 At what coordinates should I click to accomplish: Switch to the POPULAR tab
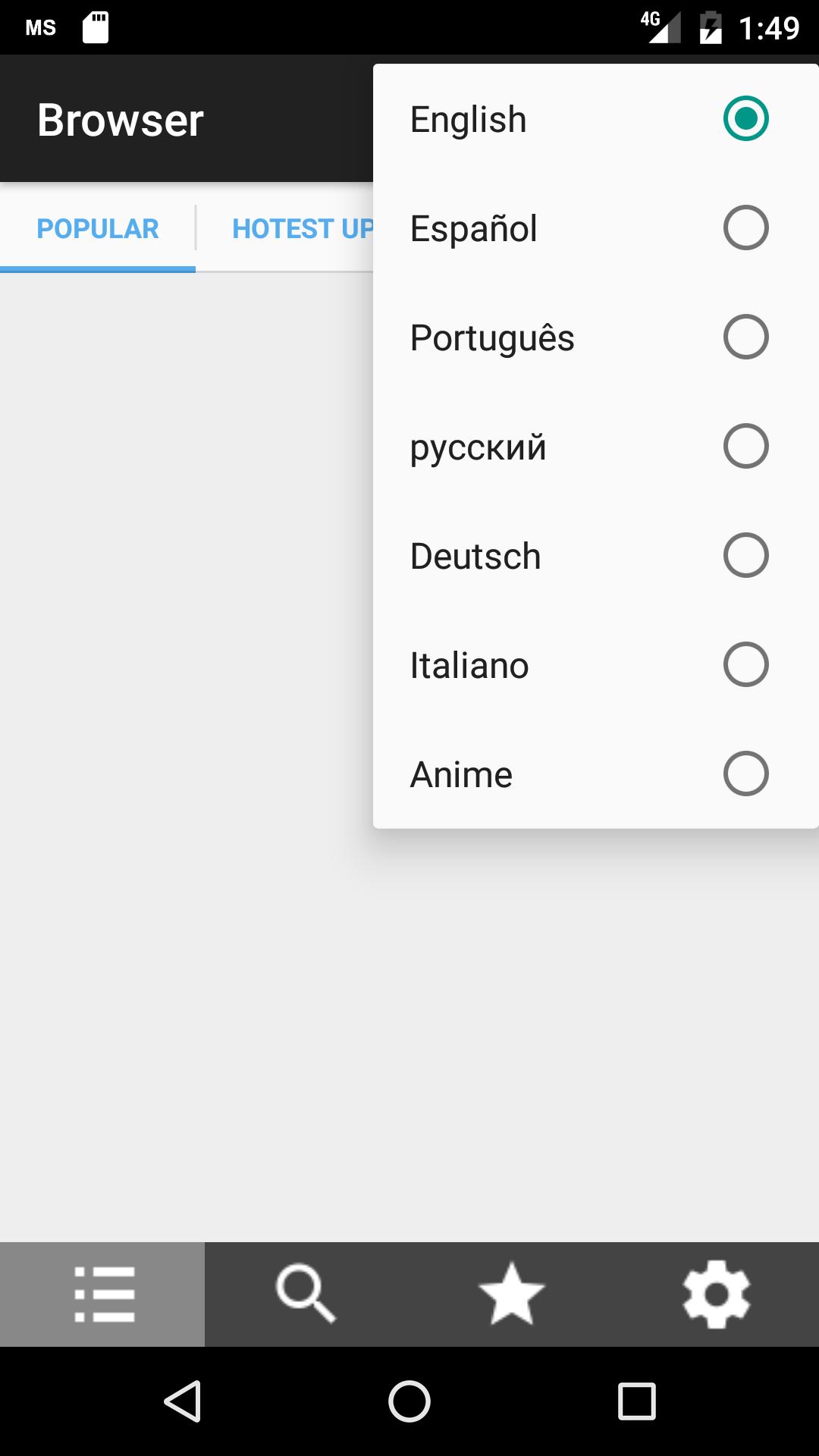pyautogui.click(x=98, y=228)
